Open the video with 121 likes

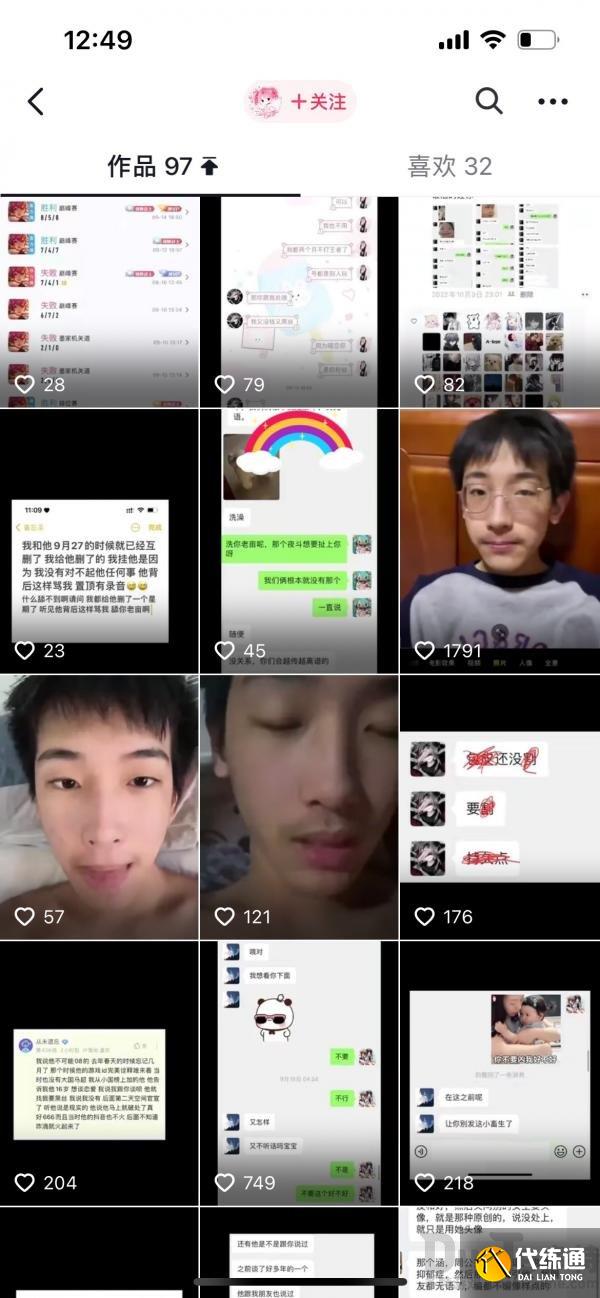click(299, 806)
